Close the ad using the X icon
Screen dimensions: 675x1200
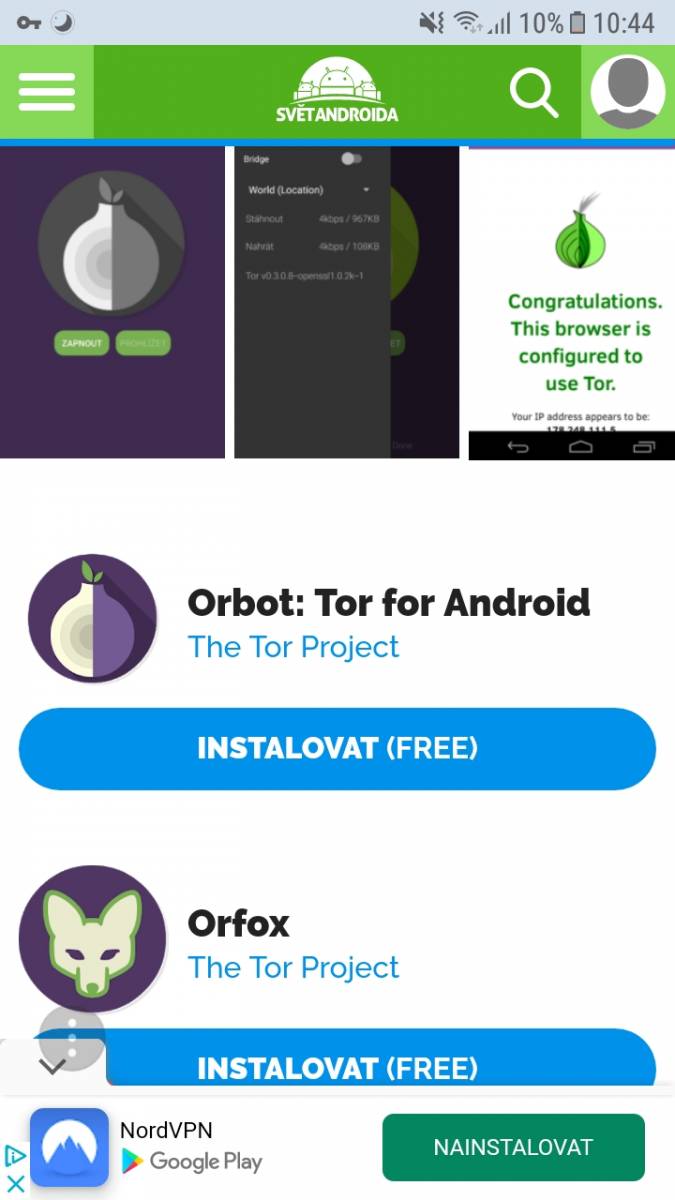point(15,1183)
